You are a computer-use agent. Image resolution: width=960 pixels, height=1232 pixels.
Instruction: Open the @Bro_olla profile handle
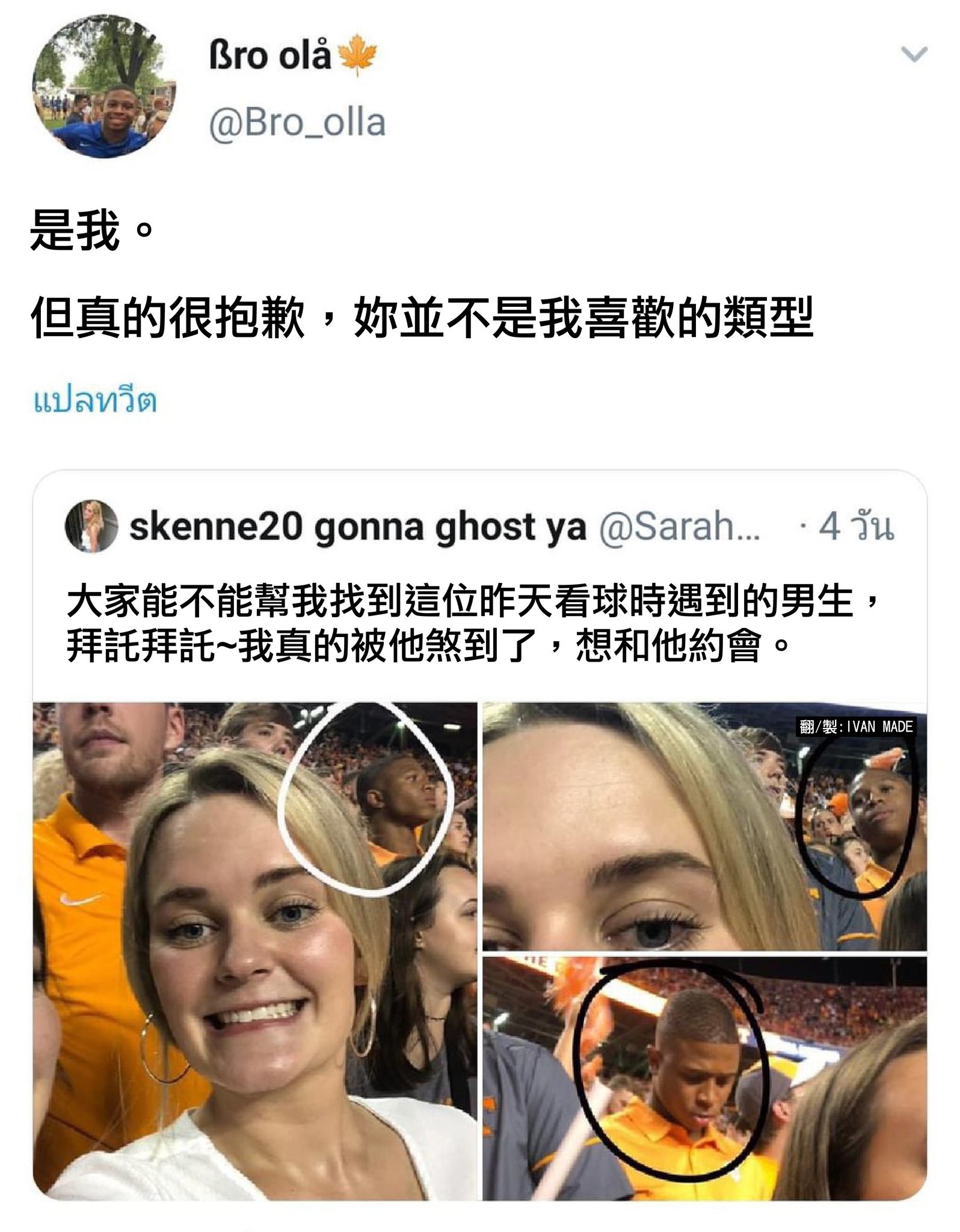pyautogui.click(x=297, y=123)
